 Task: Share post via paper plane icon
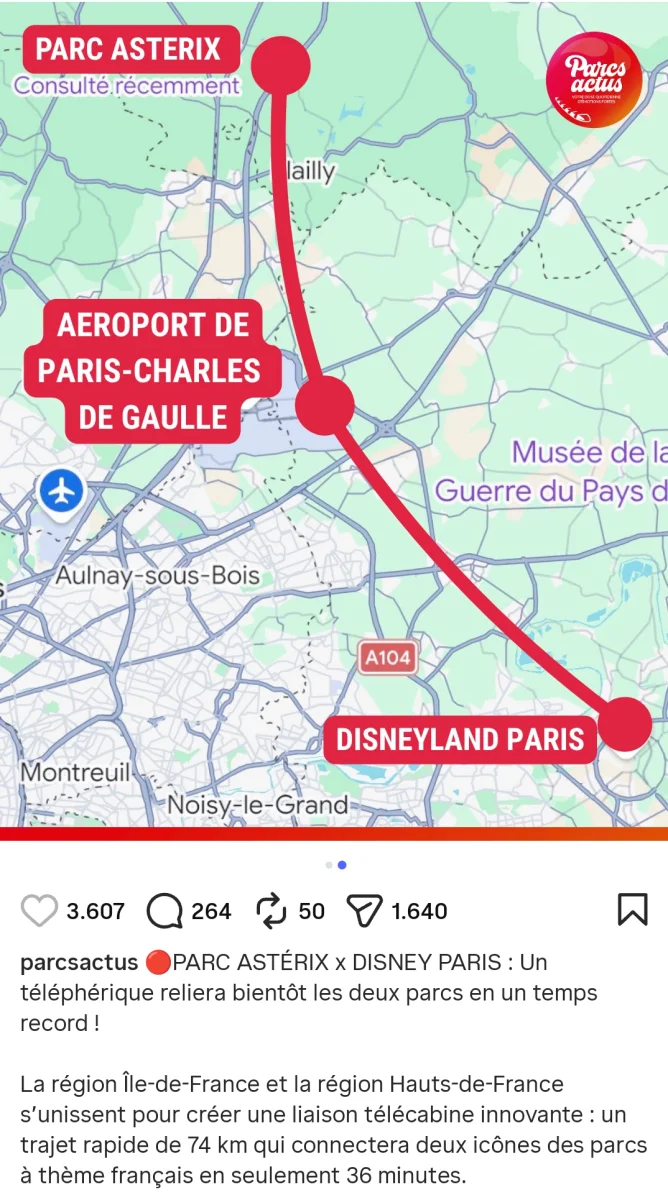[x=365, y=911]
